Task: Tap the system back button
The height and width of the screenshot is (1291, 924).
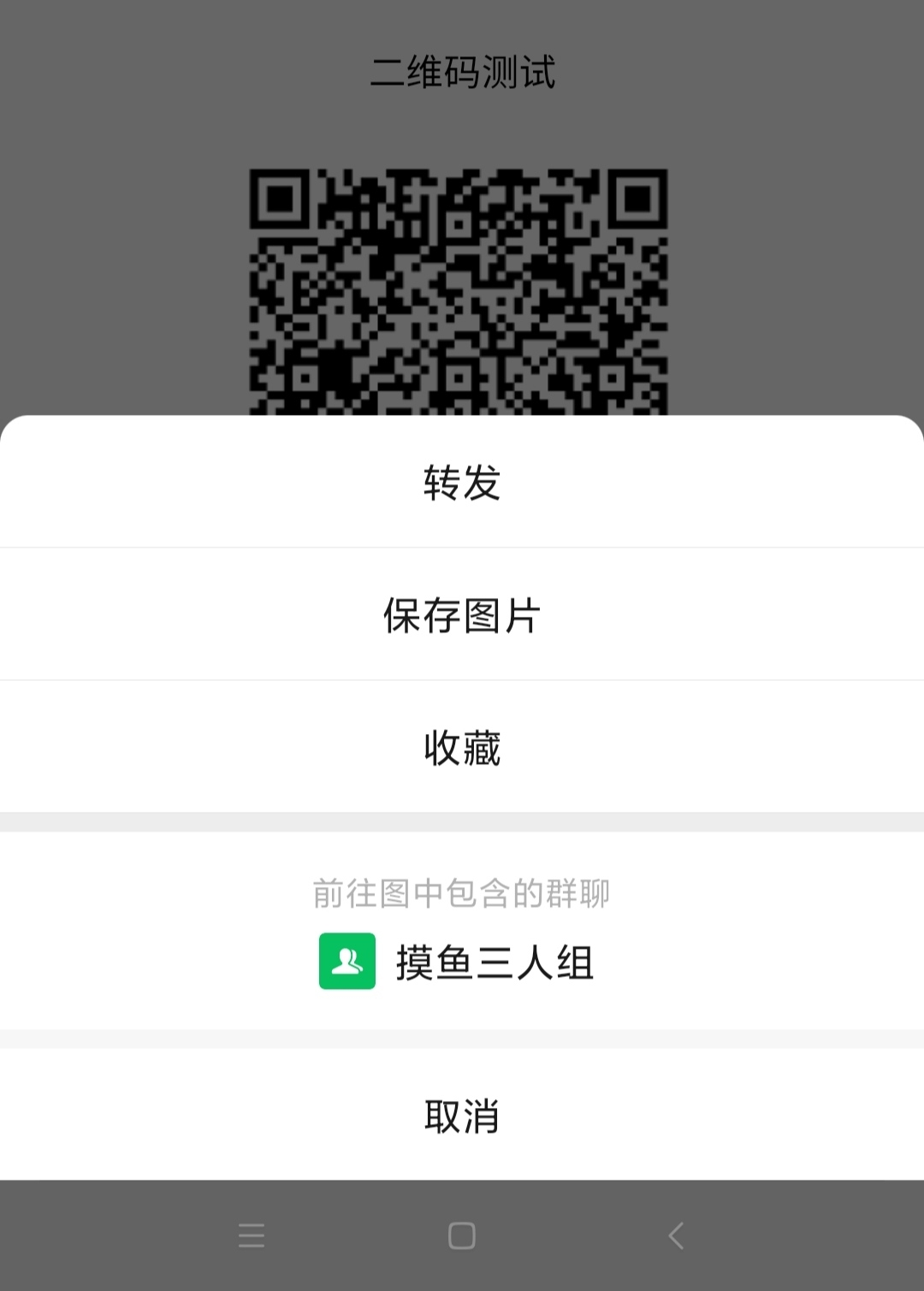Action: pos(676,1235)
